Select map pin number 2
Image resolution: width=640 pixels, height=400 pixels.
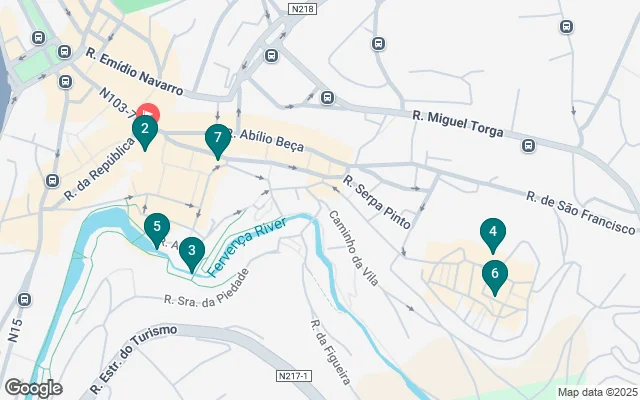[x=145, y=130]
